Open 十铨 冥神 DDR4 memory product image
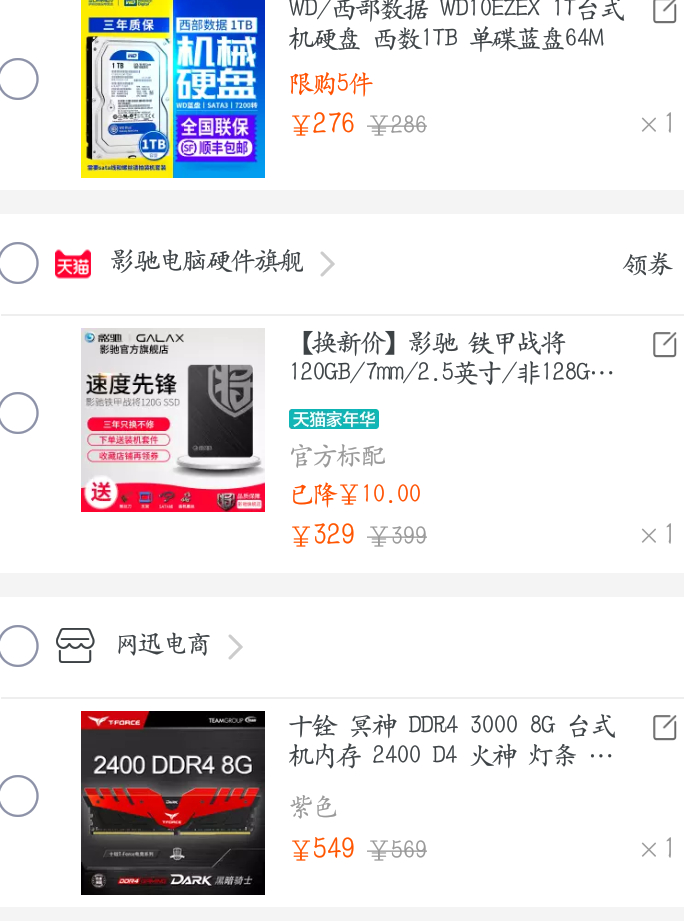The height and width of the screenshot is (921, 684). (x=173, y=803)
